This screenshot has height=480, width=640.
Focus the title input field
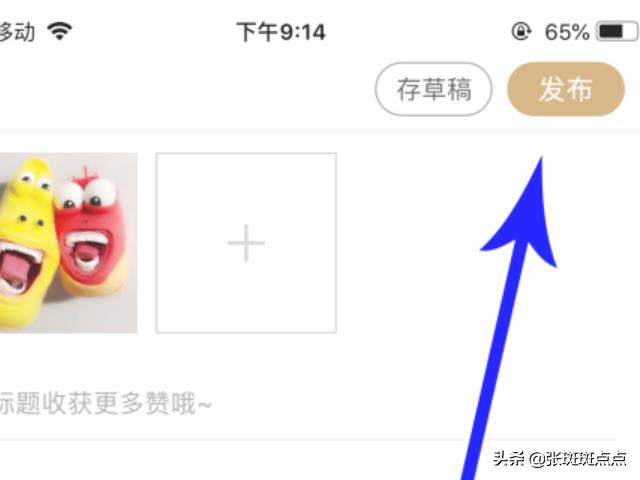point(200,405)
